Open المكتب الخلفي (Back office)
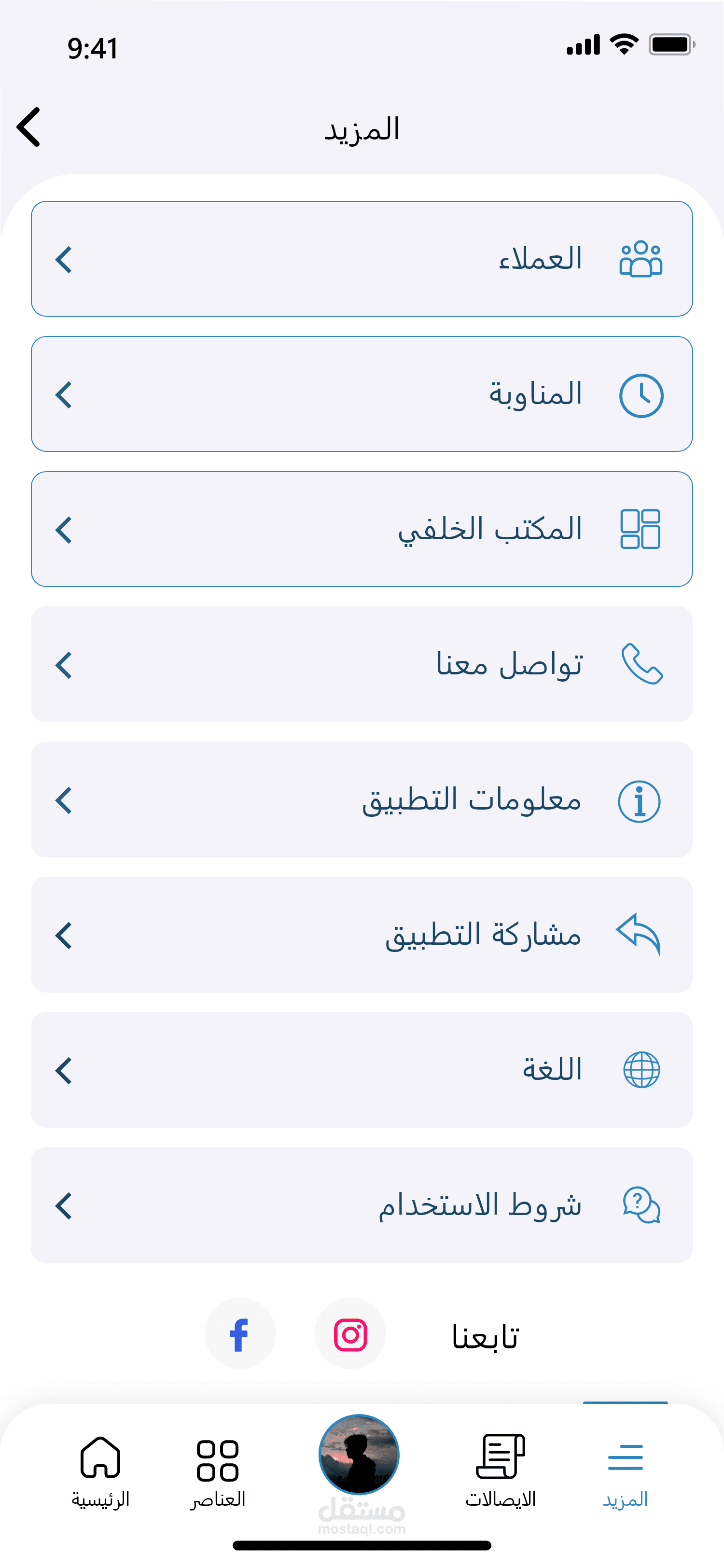 click(362, 529)
